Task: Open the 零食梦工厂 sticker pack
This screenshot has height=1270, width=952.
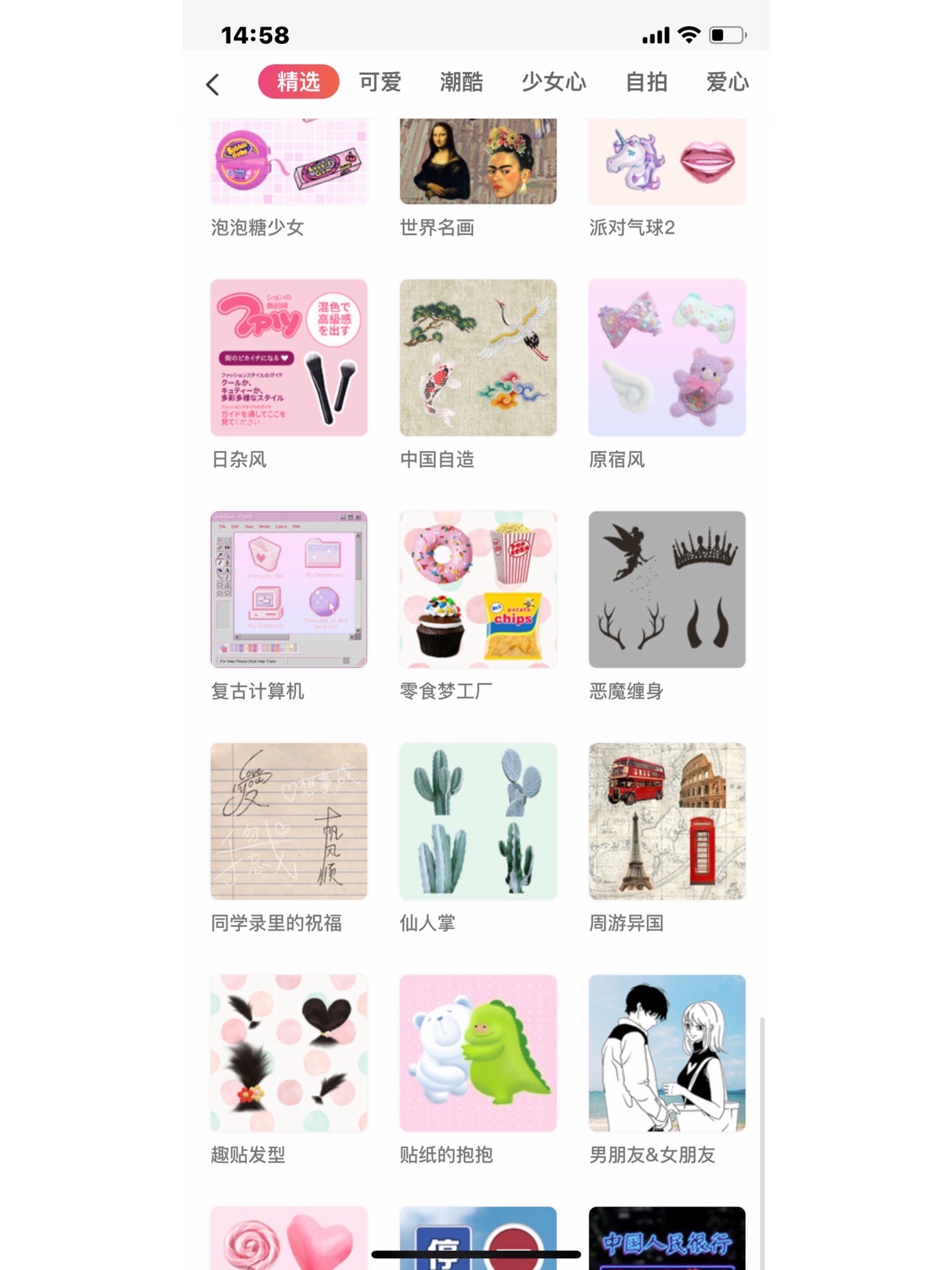Action: coord(478,589)
